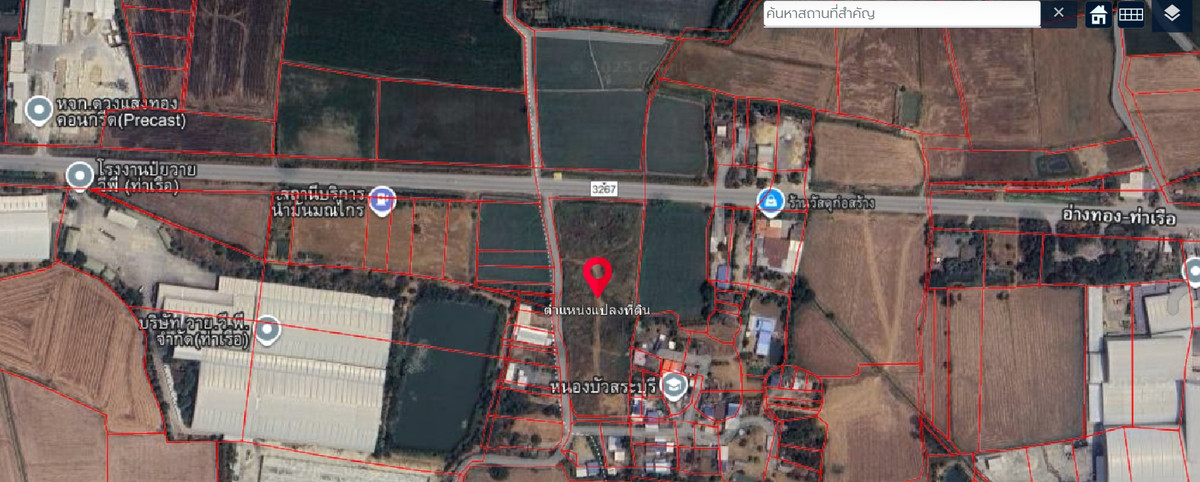Open the โรงงานปุ๋ยวายวีพี factory marker
The height and width of the screenshot is (482, 1200).
pos(79,177)
